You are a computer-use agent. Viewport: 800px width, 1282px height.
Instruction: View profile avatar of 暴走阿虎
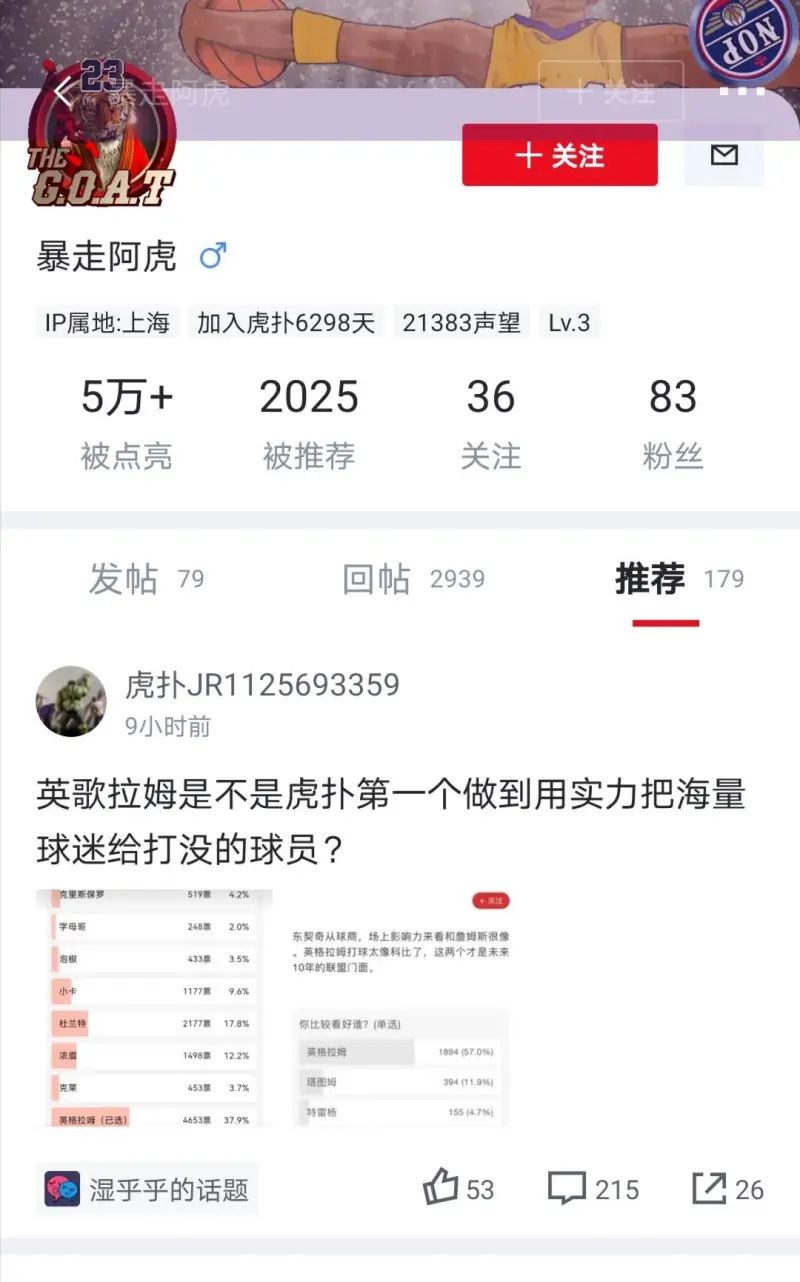(x=102, y=135)
